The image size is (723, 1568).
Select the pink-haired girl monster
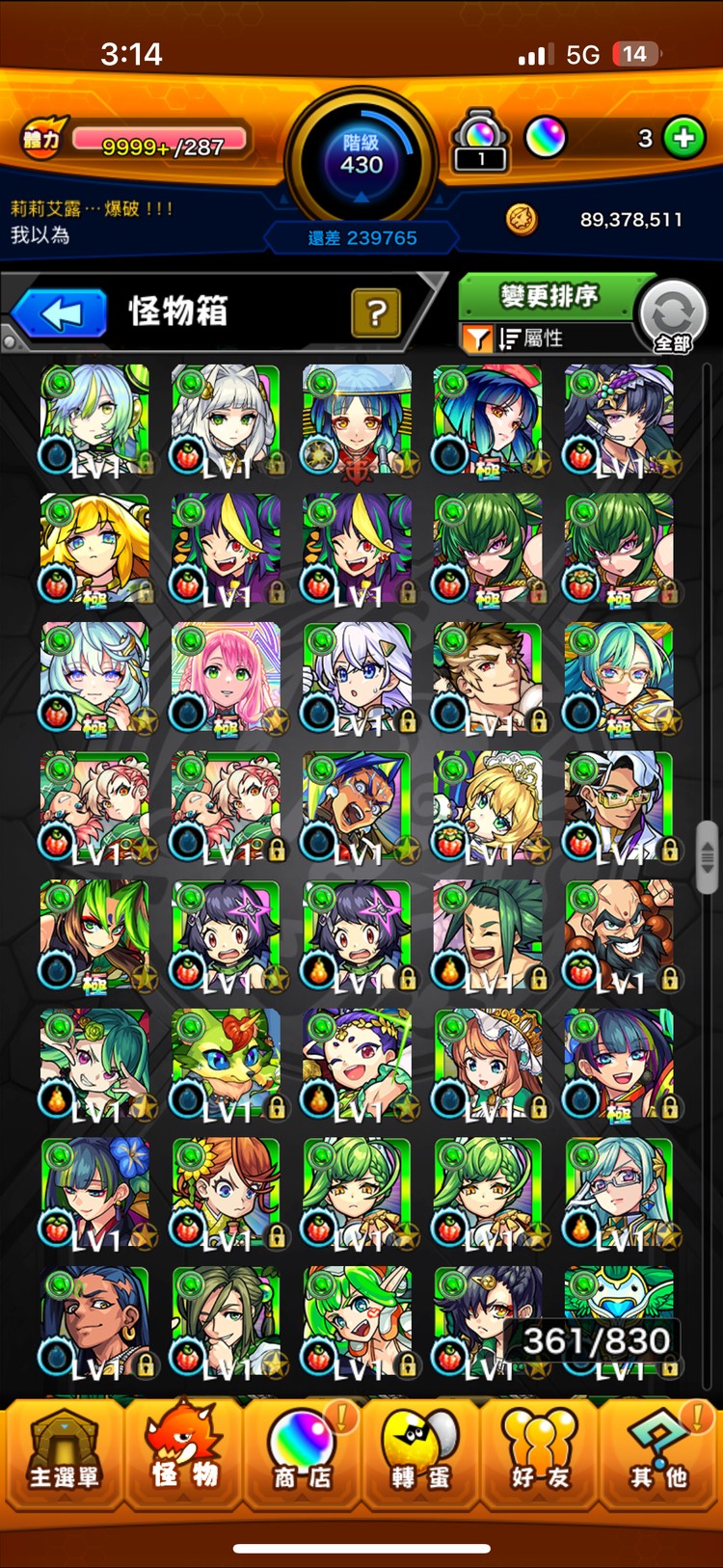[x=226, y=676]
